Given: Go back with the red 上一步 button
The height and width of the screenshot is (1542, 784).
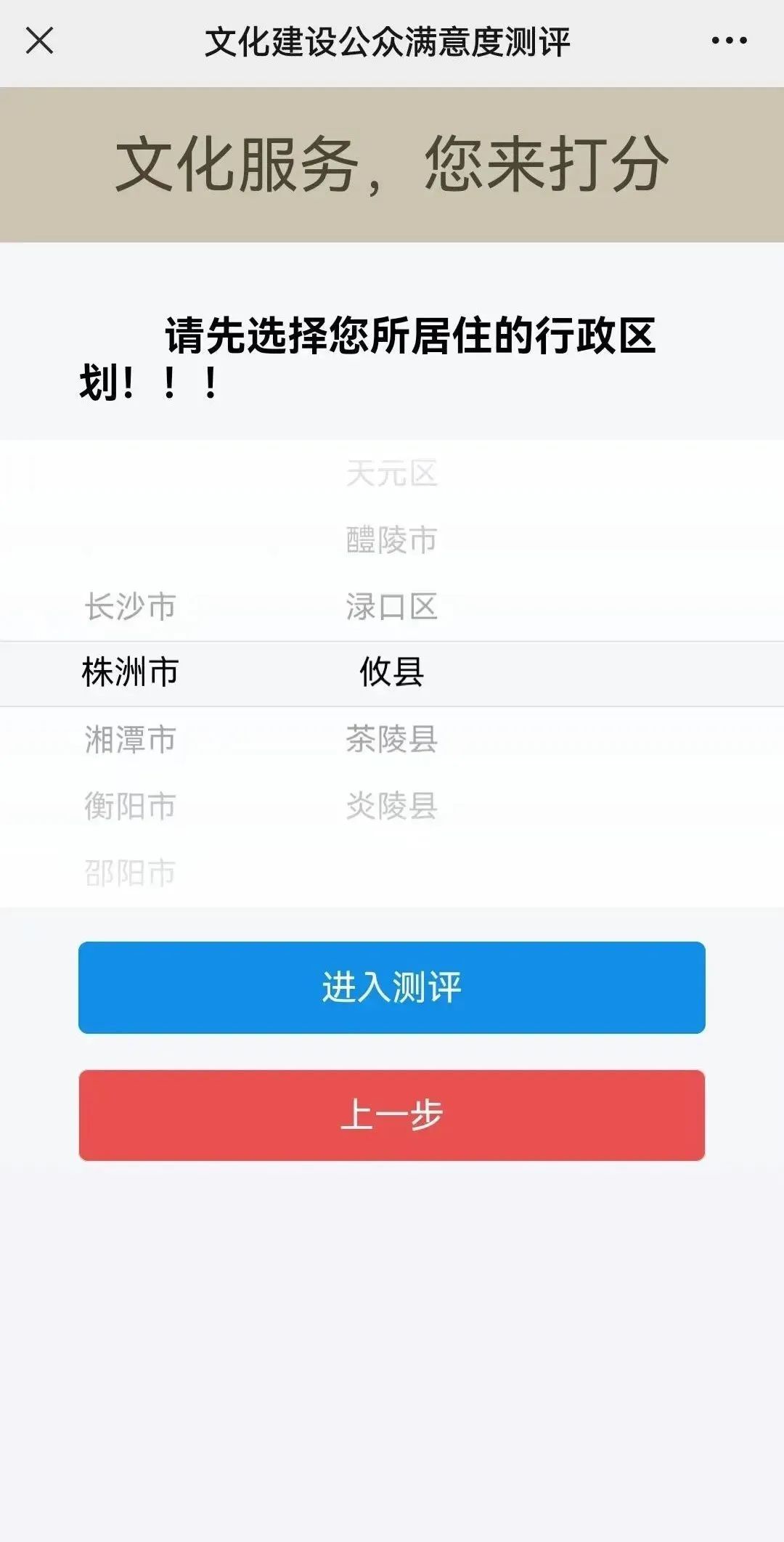Looking at the screenshot, I should point(392,1115).
